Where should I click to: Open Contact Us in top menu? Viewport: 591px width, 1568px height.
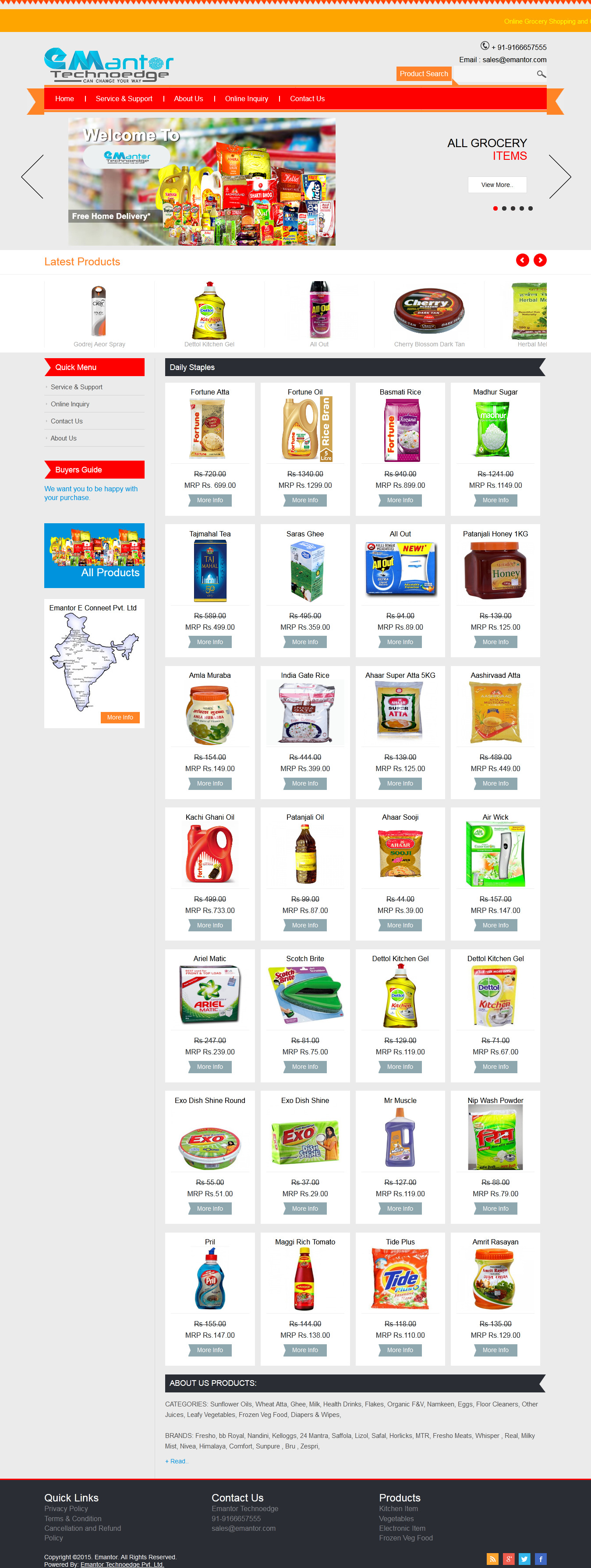pos(307,99)
